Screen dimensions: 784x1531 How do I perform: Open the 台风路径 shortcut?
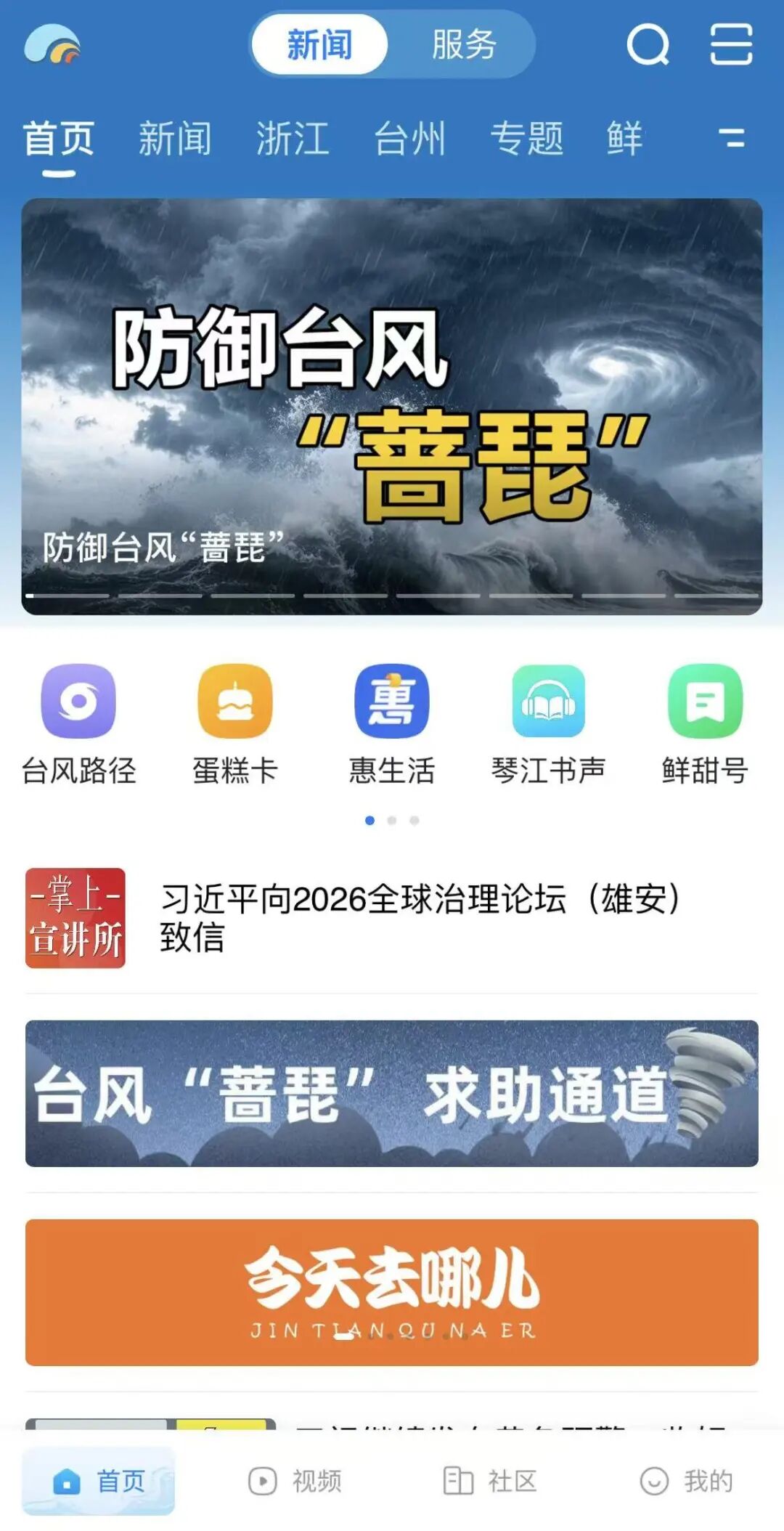(78, 724)
